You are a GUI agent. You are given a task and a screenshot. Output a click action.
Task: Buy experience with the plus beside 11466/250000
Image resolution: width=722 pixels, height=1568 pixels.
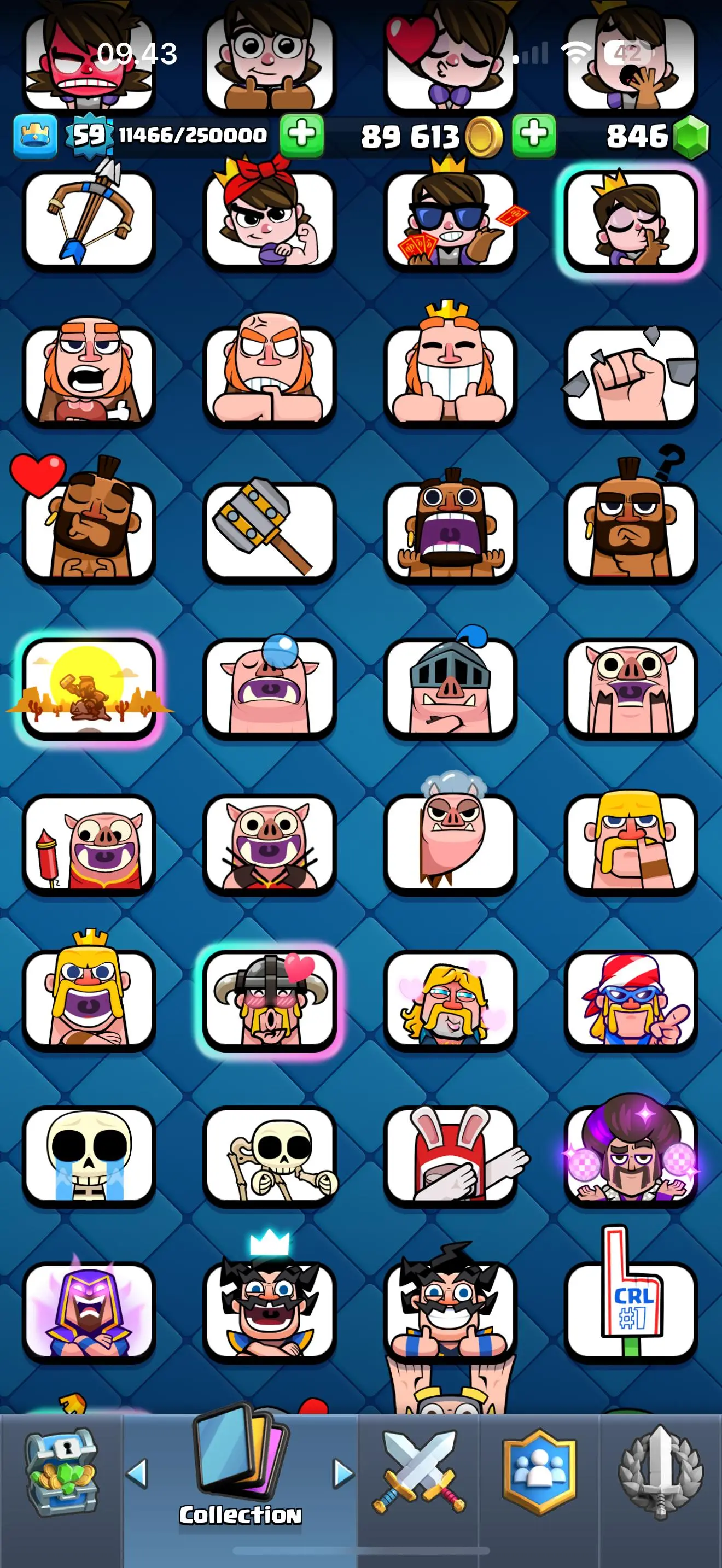point(302,134)
